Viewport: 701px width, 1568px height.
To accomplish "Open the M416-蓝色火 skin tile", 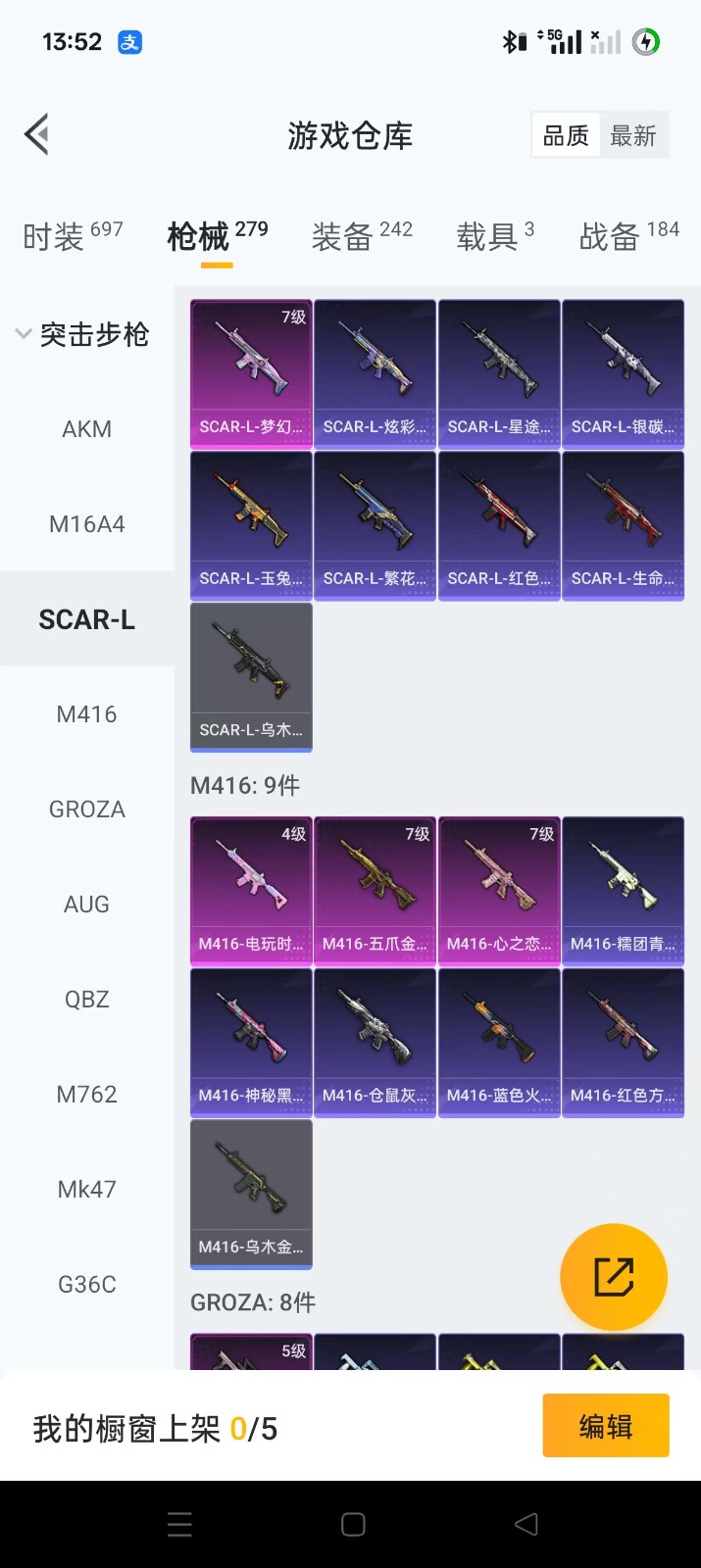I will pos(499,1042).
